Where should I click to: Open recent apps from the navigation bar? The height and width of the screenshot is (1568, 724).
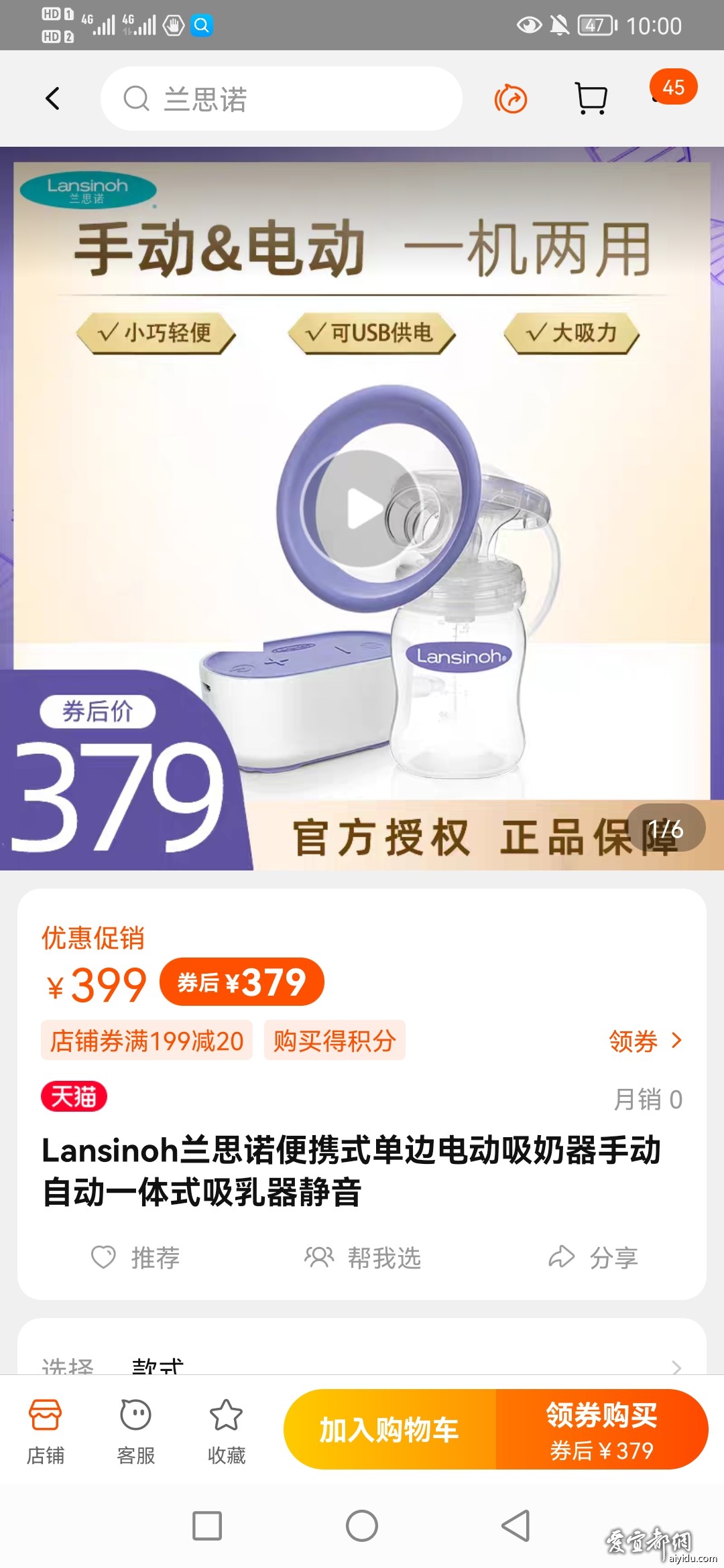207,1526
